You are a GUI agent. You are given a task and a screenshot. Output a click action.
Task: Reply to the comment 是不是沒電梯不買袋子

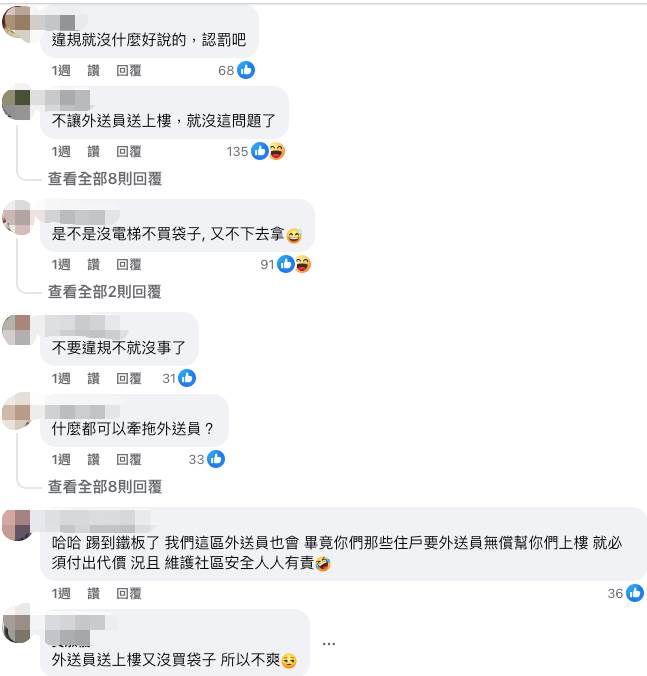point(129,265)
